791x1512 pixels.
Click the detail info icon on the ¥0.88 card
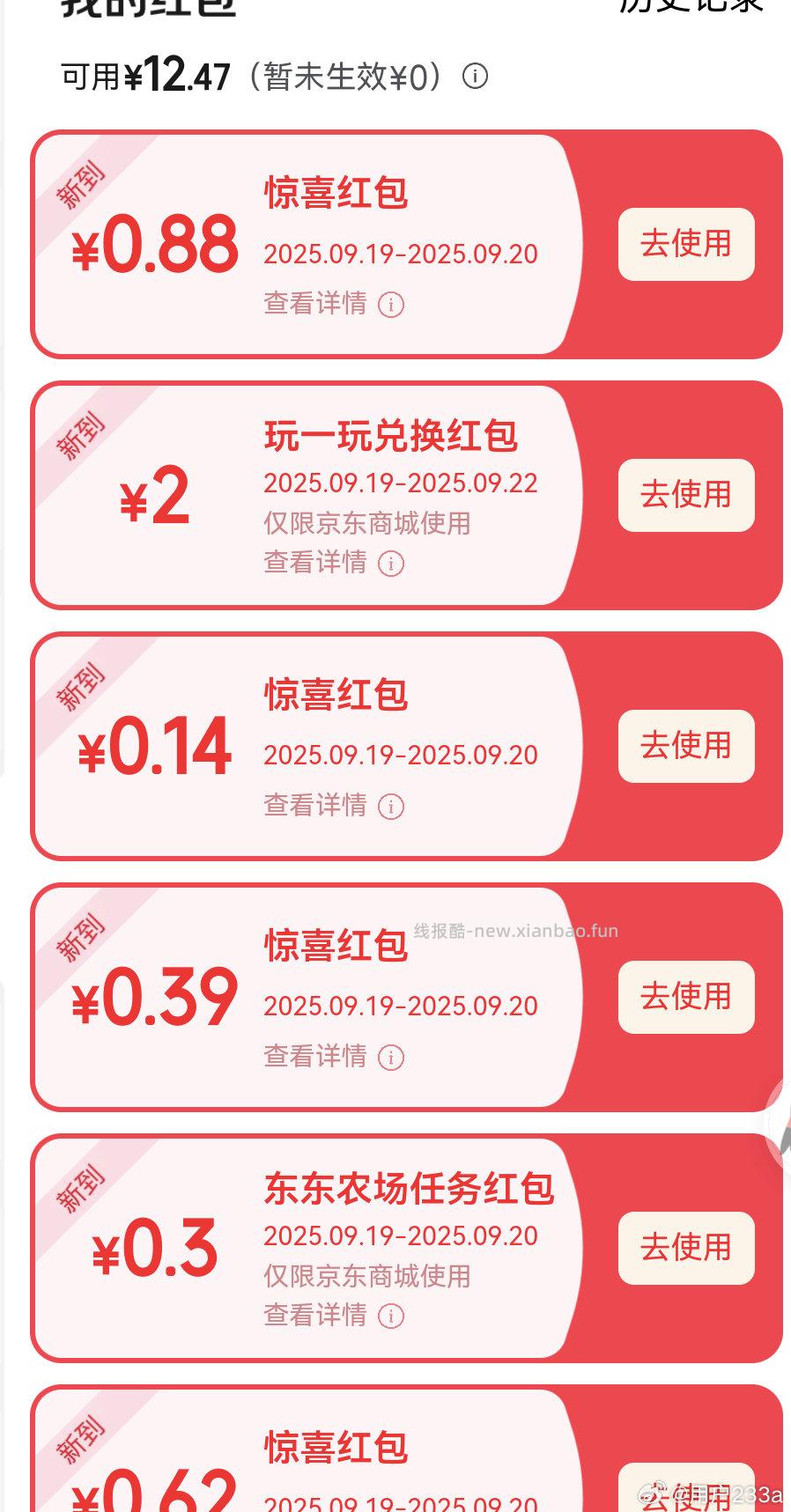[390, 306]
